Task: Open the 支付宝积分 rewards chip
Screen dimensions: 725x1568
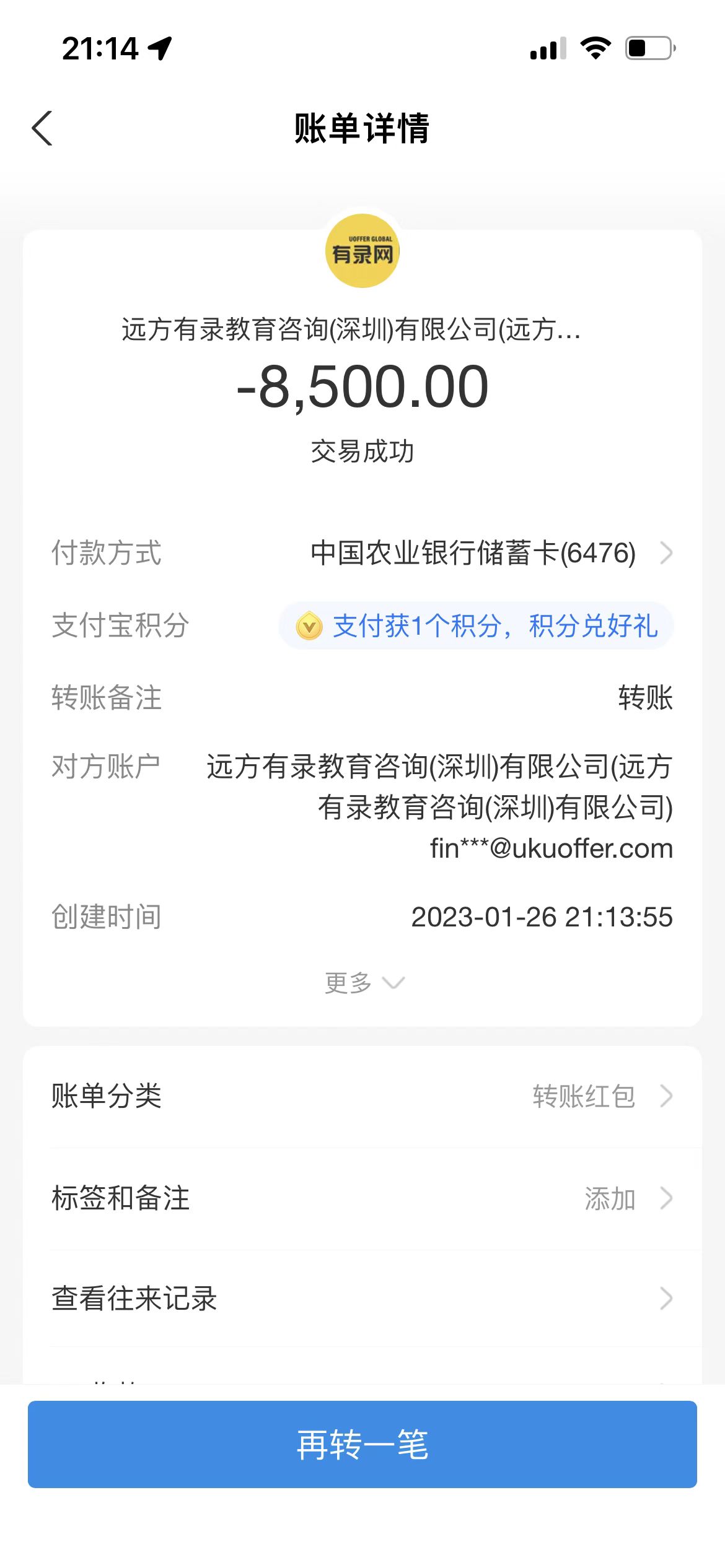Action: [x=476, y=625]
